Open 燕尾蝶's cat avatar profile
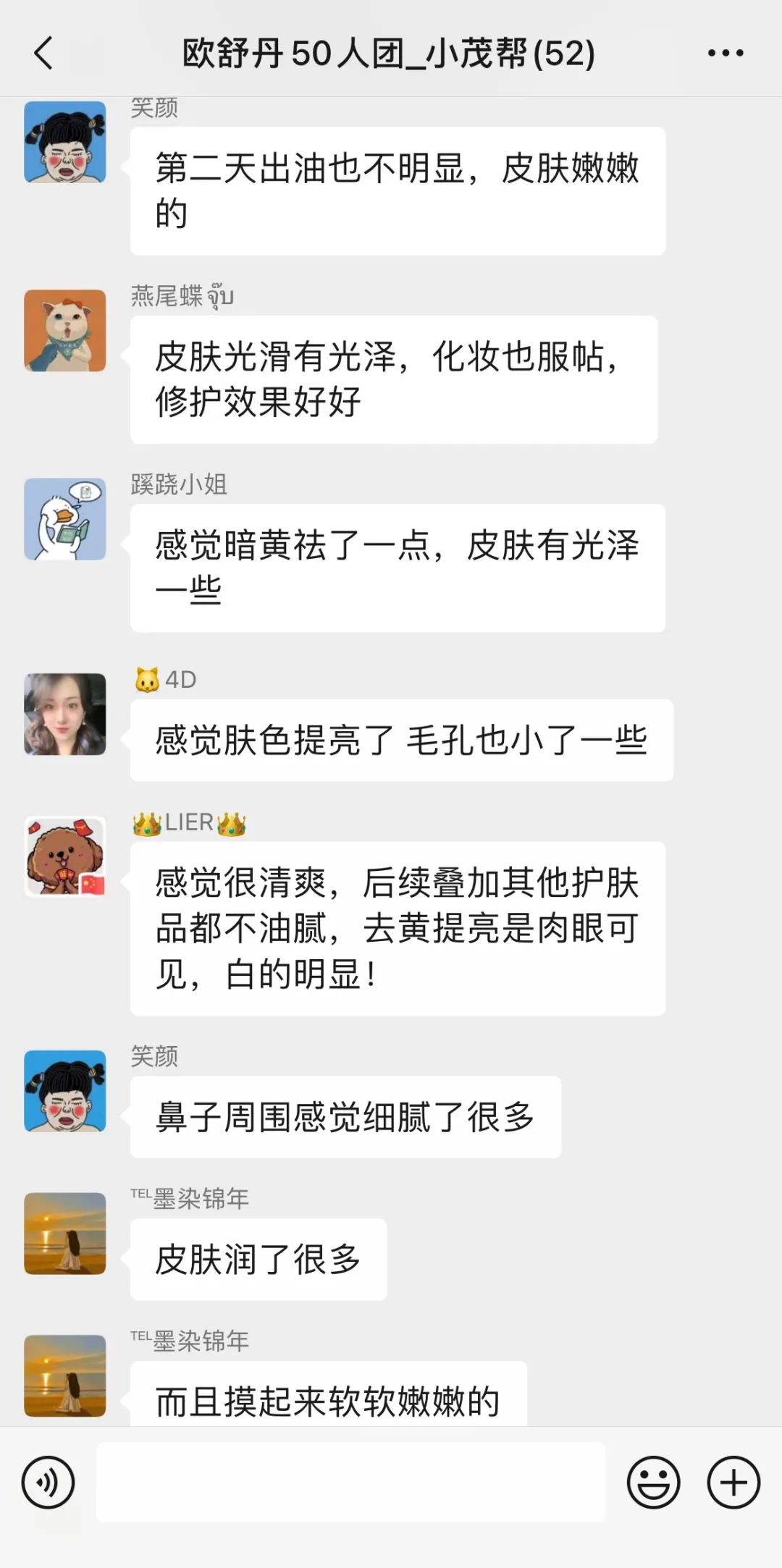 [x=65, y=331]
